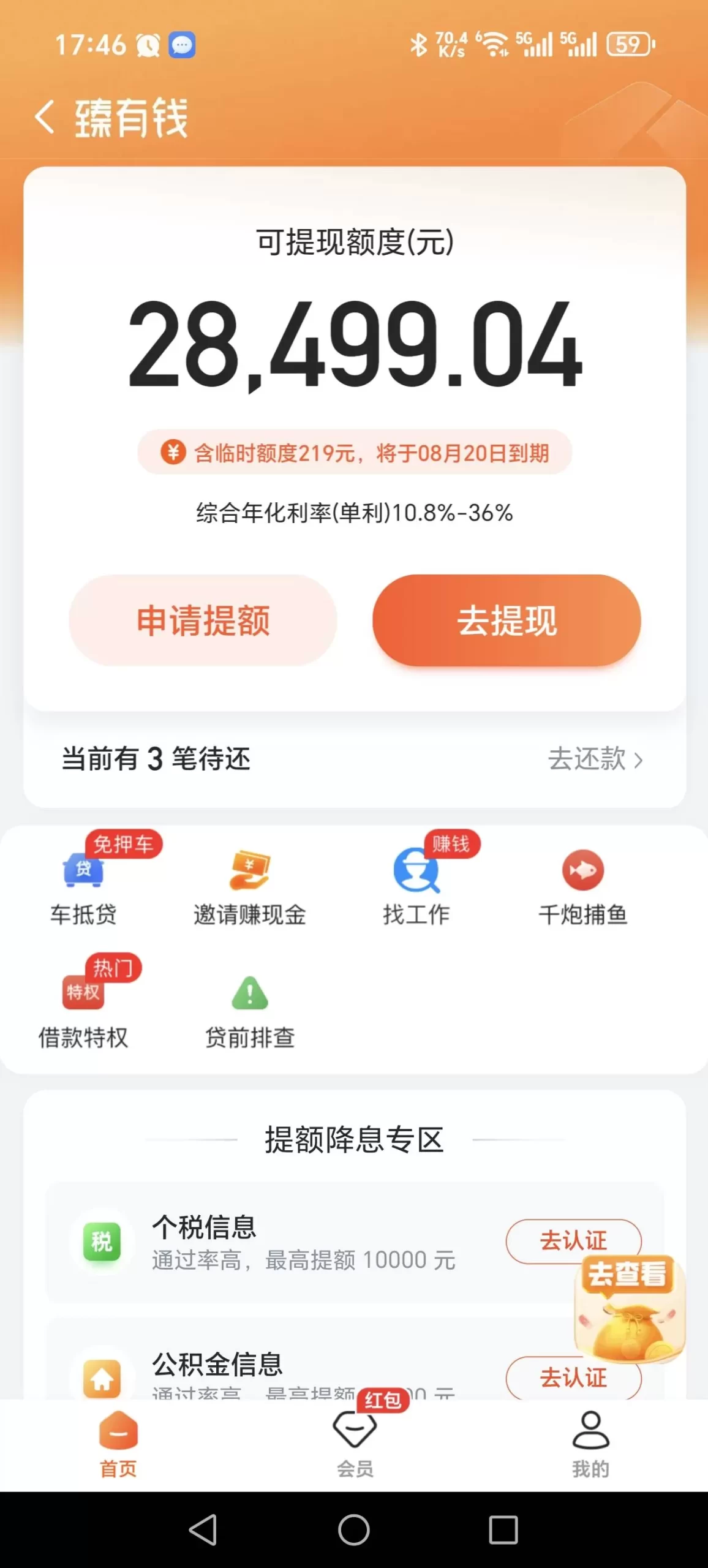Tap 申请提额 to request quota increase
This screenshot has width=708, height=1568.
tap(203, 620)
